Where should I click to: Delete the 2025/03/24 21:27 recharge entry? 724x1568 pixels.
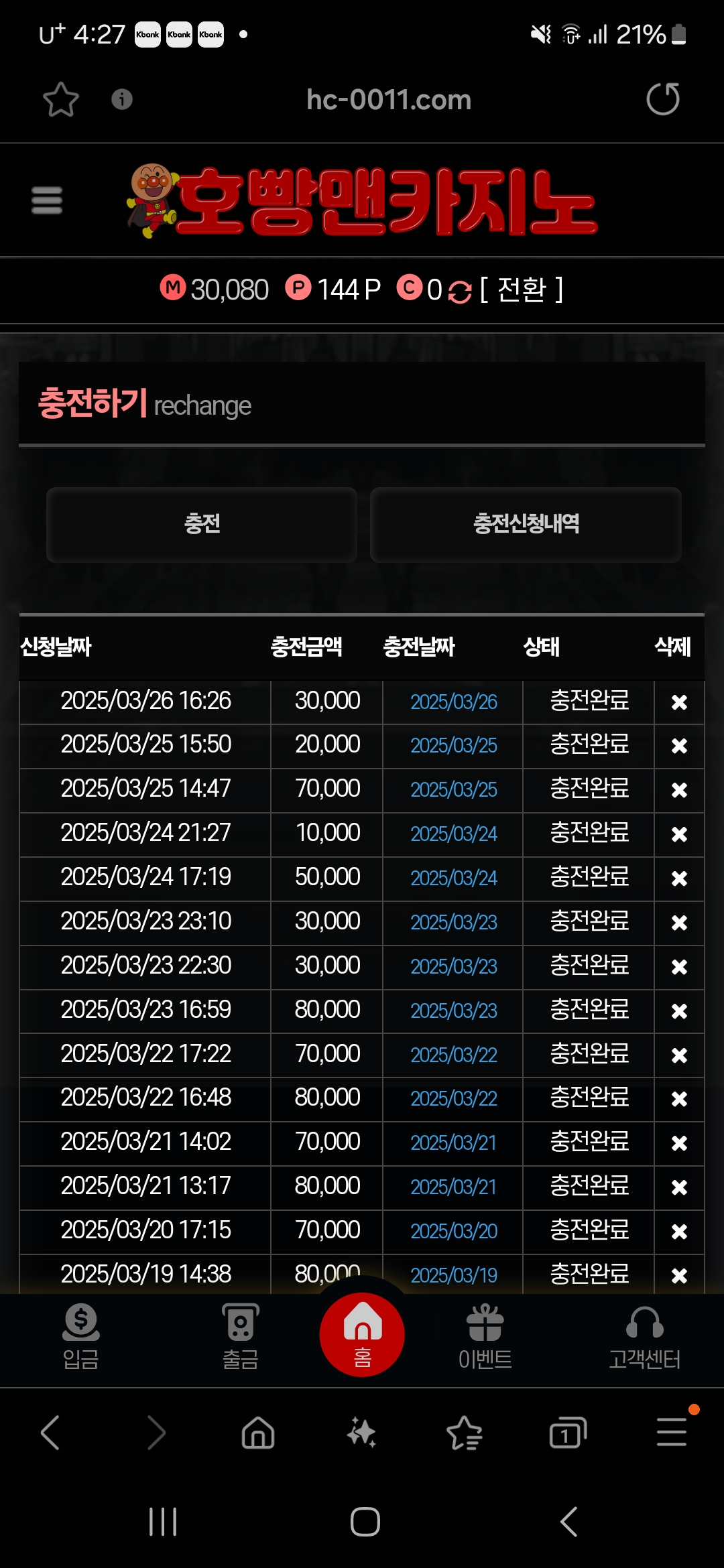pos(679,834)
